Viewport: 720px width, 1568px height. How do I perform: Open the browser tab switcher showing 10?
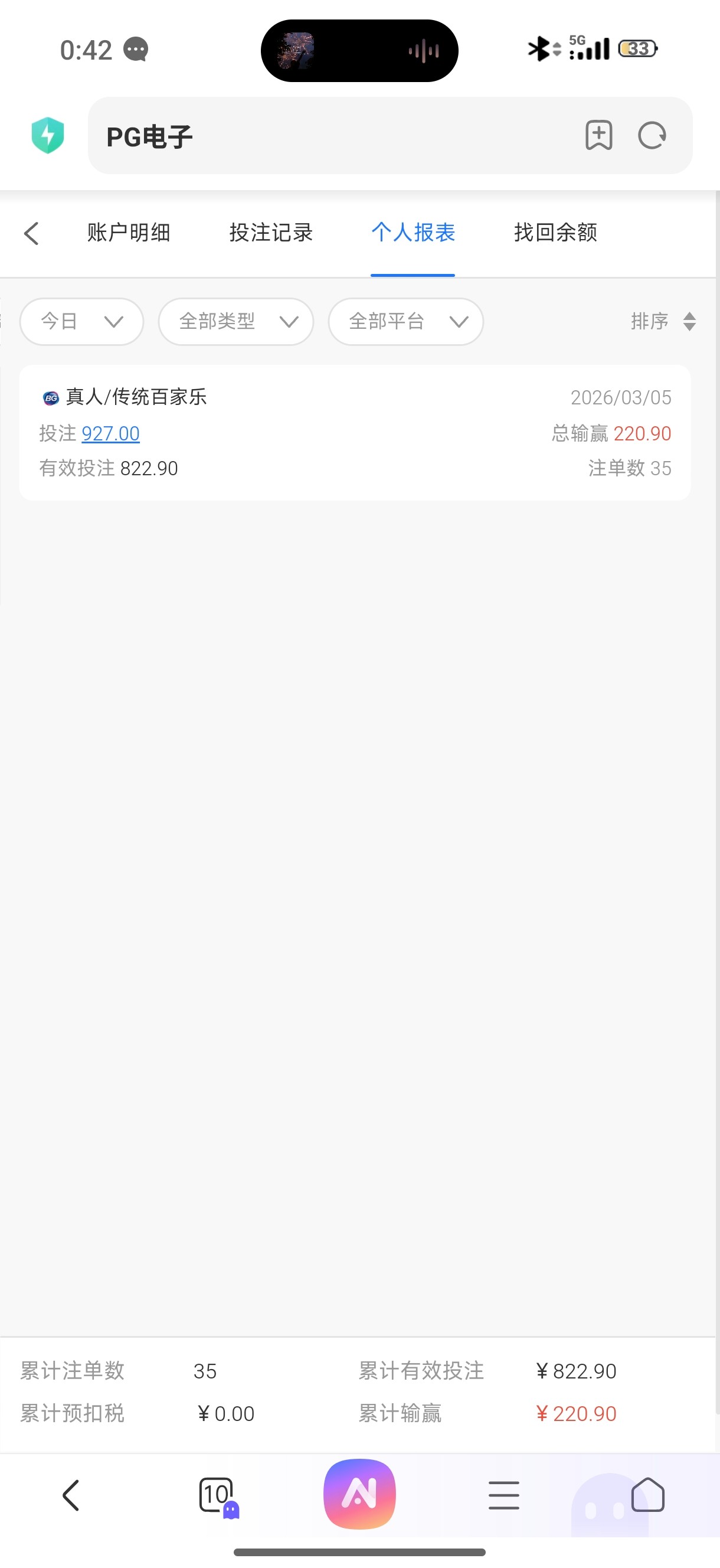(x=217, y=1495)
